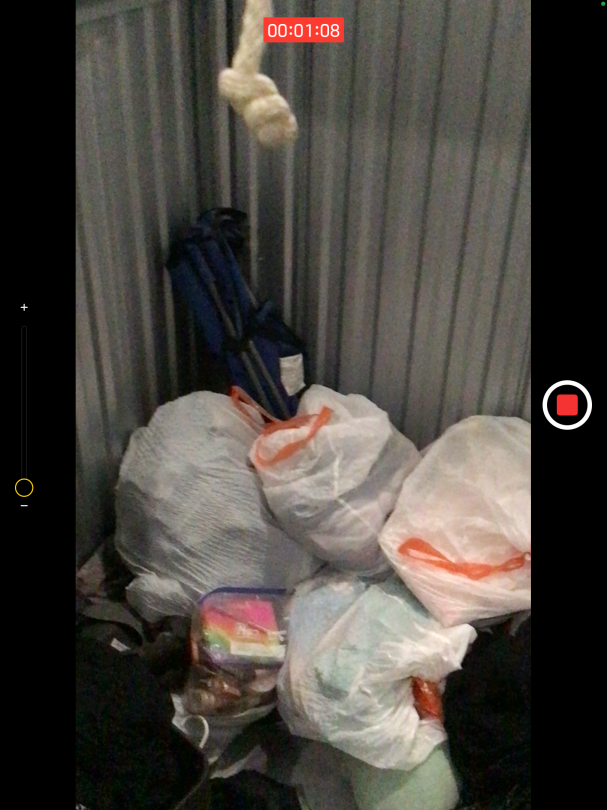Tap the plus to zoom in
Image resolution: width=607 pixels, height=810 pixels.
24,307
